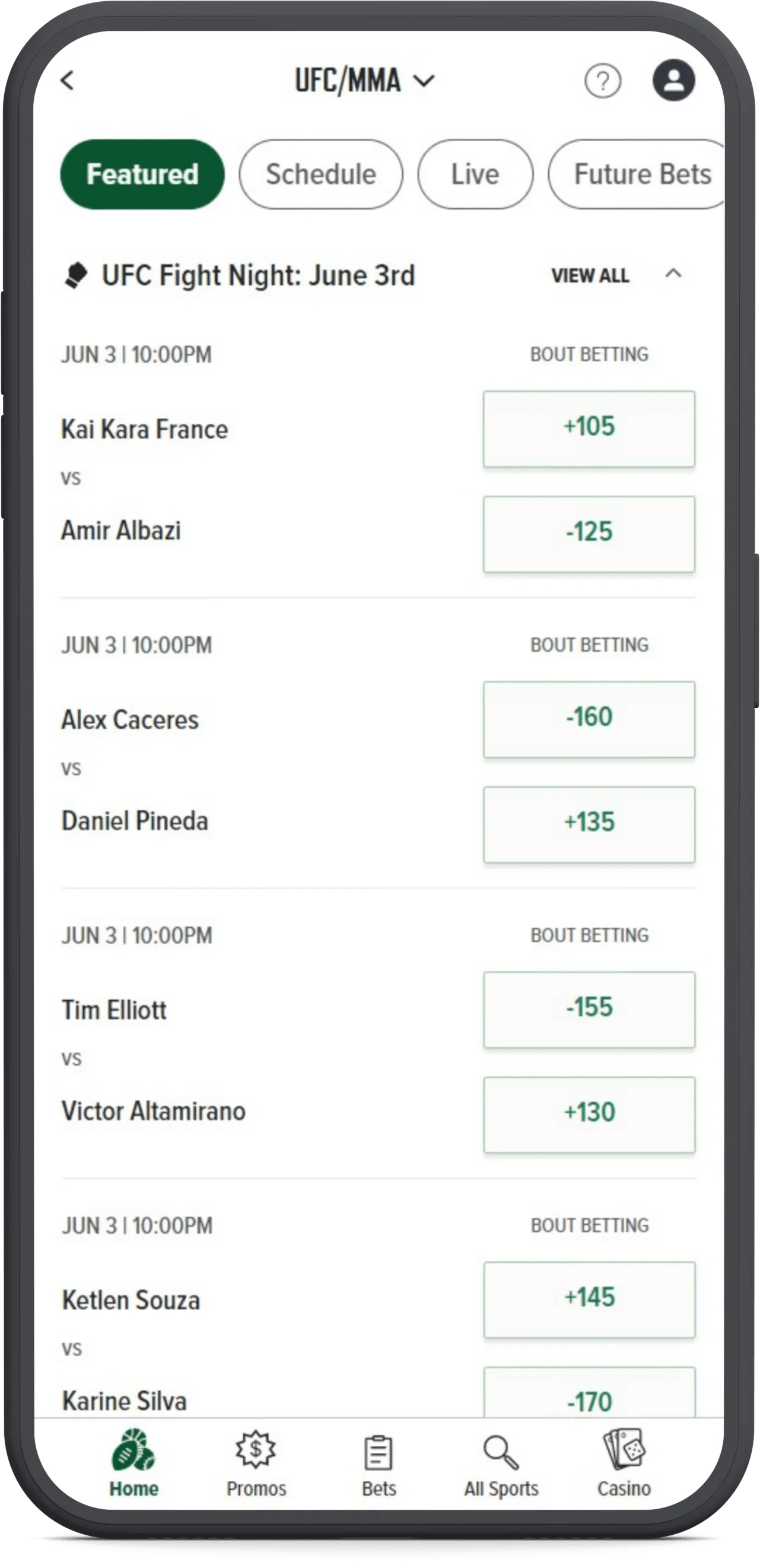Tap the boxing glove icon beside UFC Fight Night

click(x=77, y=275)
